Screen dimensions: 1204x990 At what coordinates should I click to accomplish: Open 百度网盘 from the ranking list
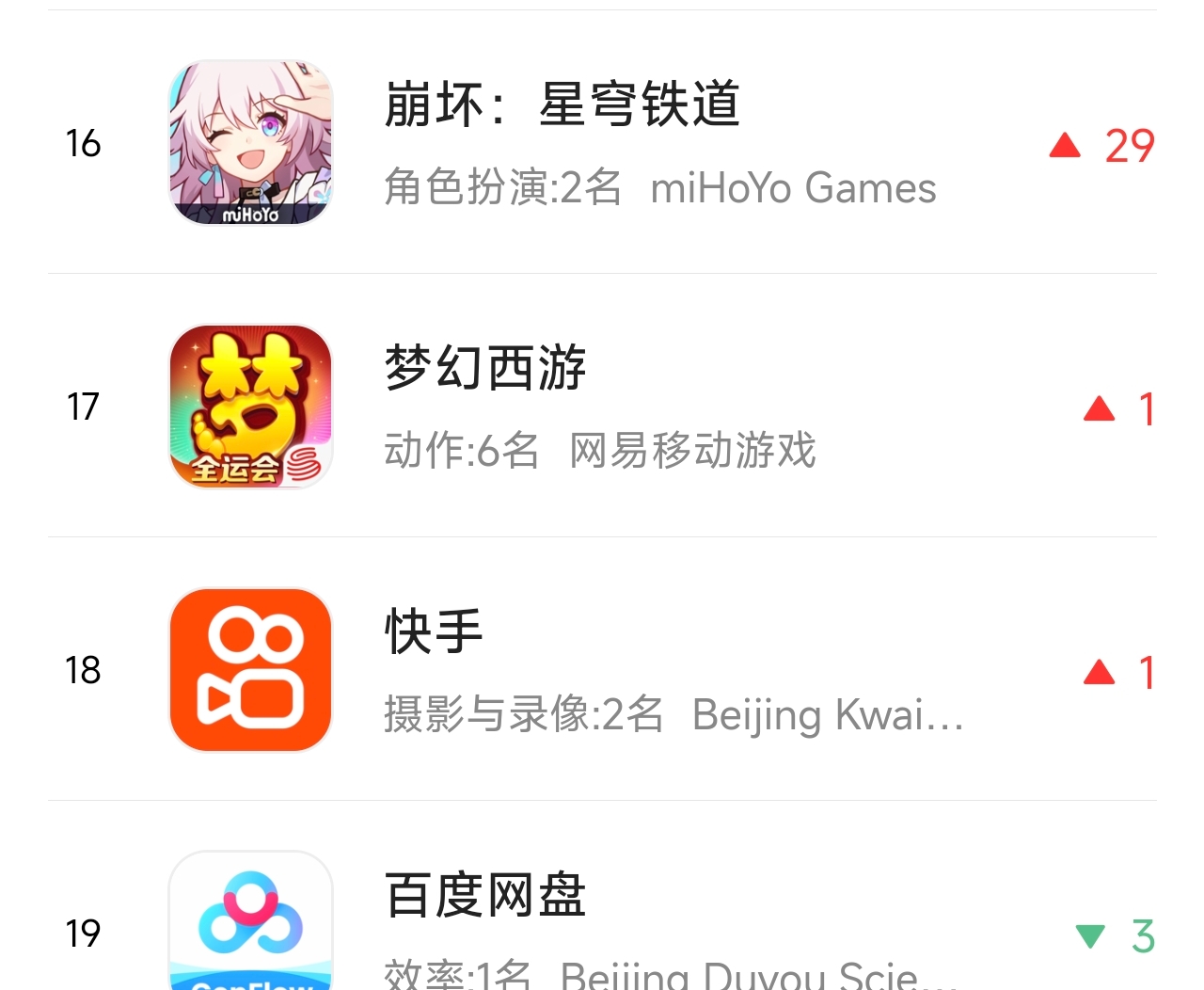point(485,896)
